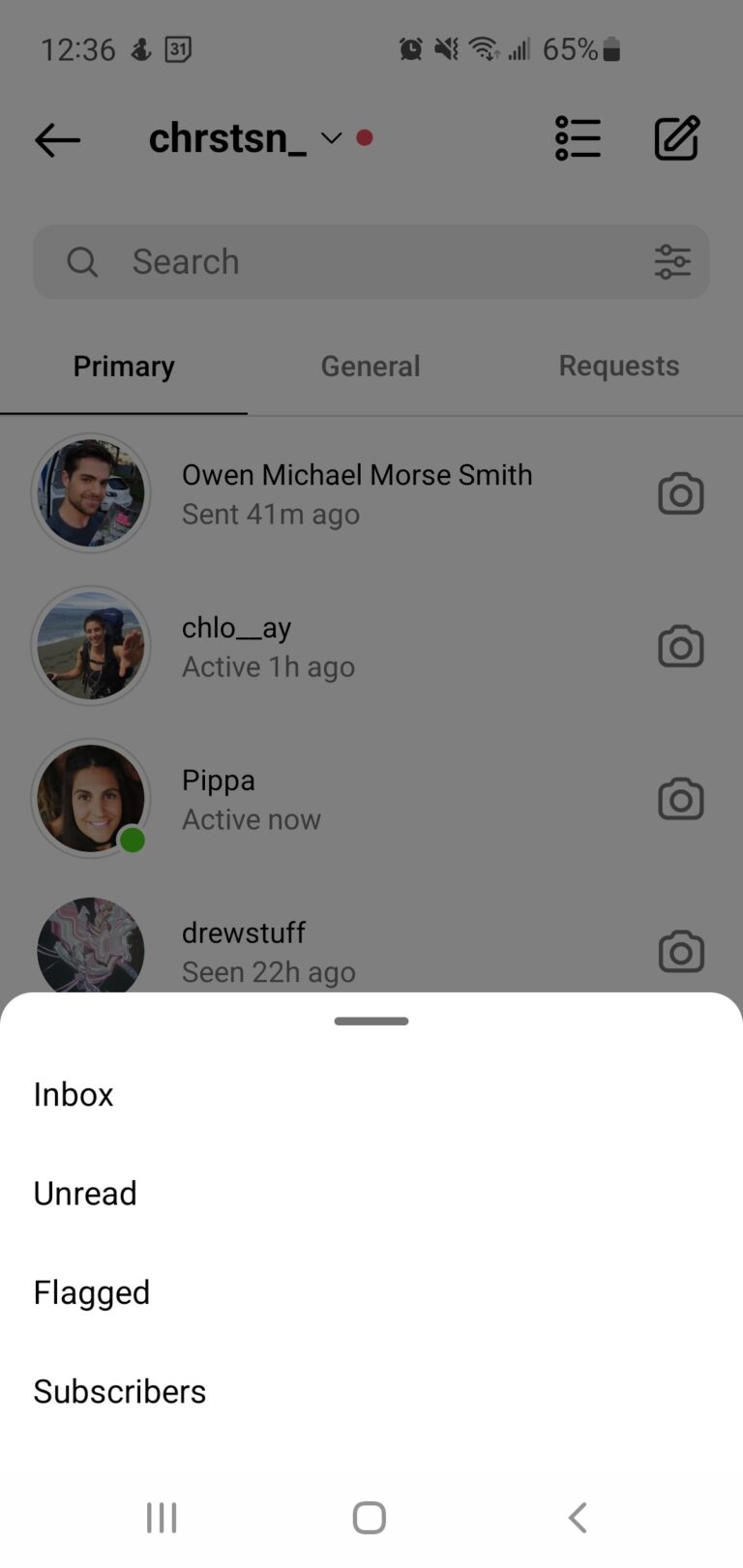Screen dimensions: 743x1568
Task: Switch to the General tab
Action: pyautogui.click(x=371, y=366)
